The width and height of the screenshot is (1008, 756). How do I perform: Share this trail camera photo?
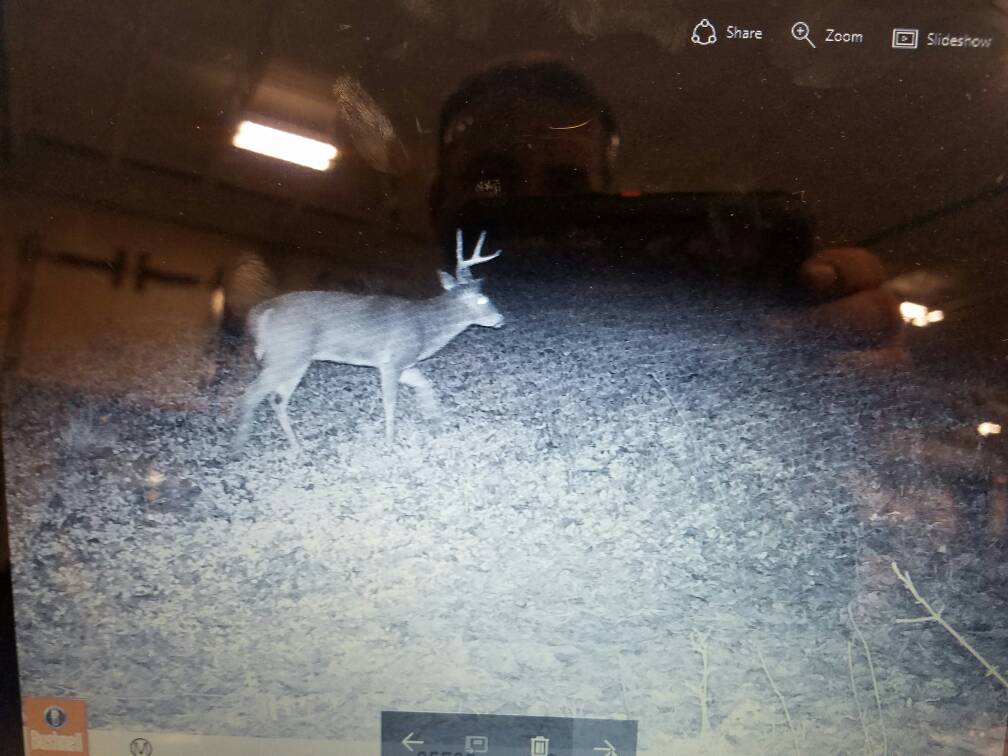tap(726, 33)
